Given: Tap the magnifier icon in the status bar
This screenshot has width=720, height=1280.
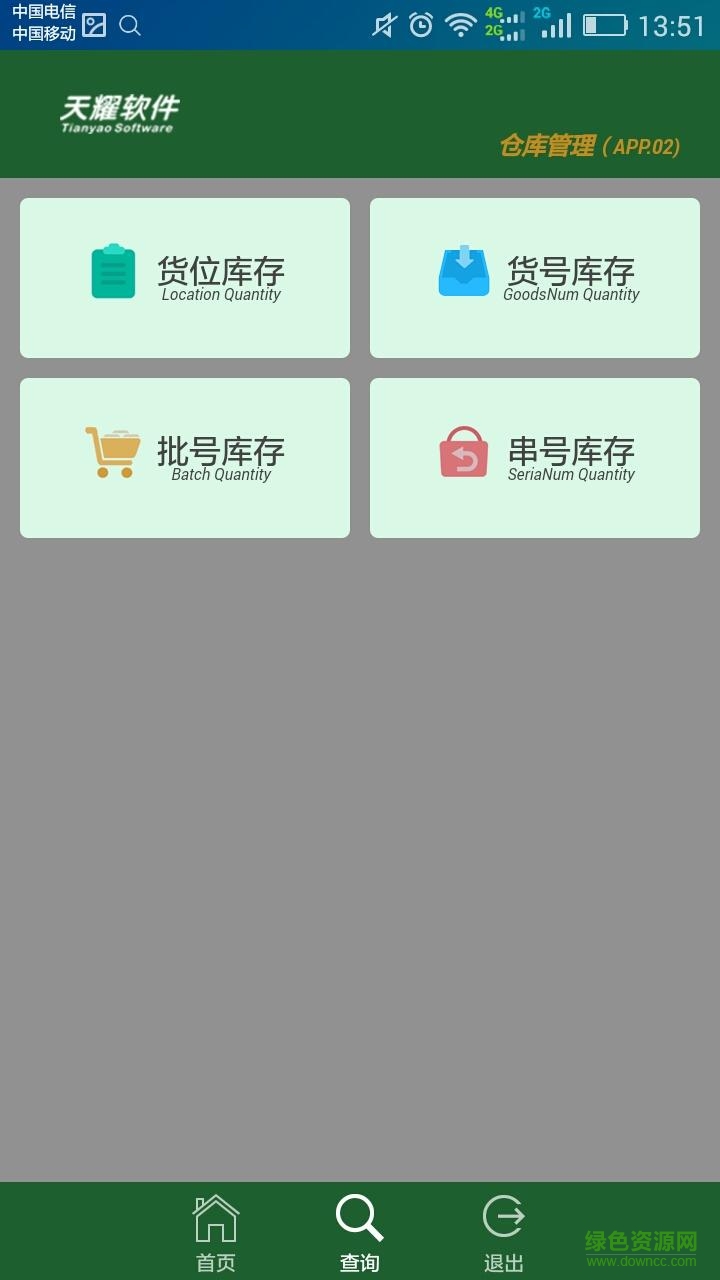Looking at the screenshot, I should pos(130,27).
